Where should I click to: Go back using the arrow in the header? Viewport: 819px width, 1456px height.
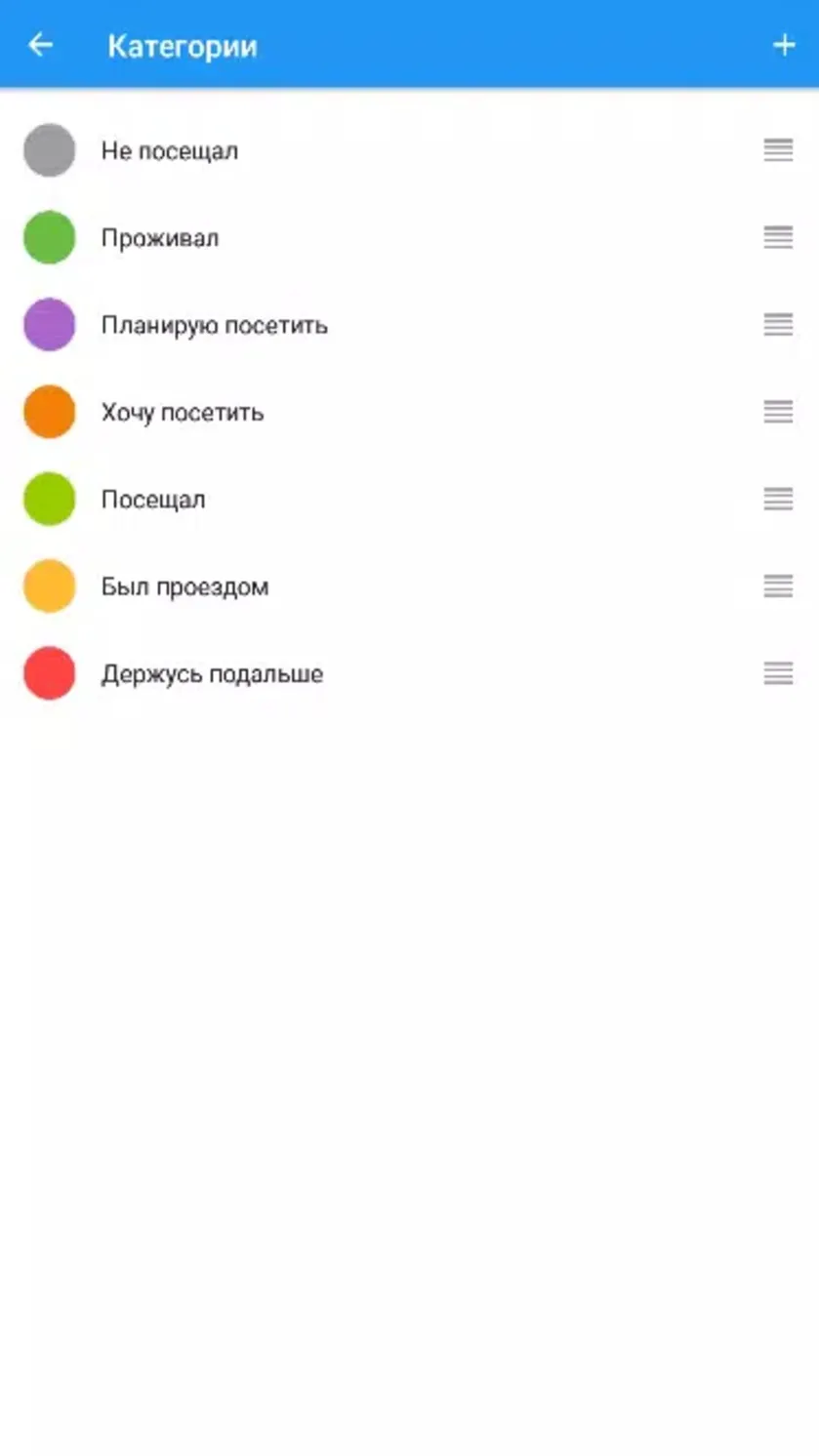click(40, 45)
